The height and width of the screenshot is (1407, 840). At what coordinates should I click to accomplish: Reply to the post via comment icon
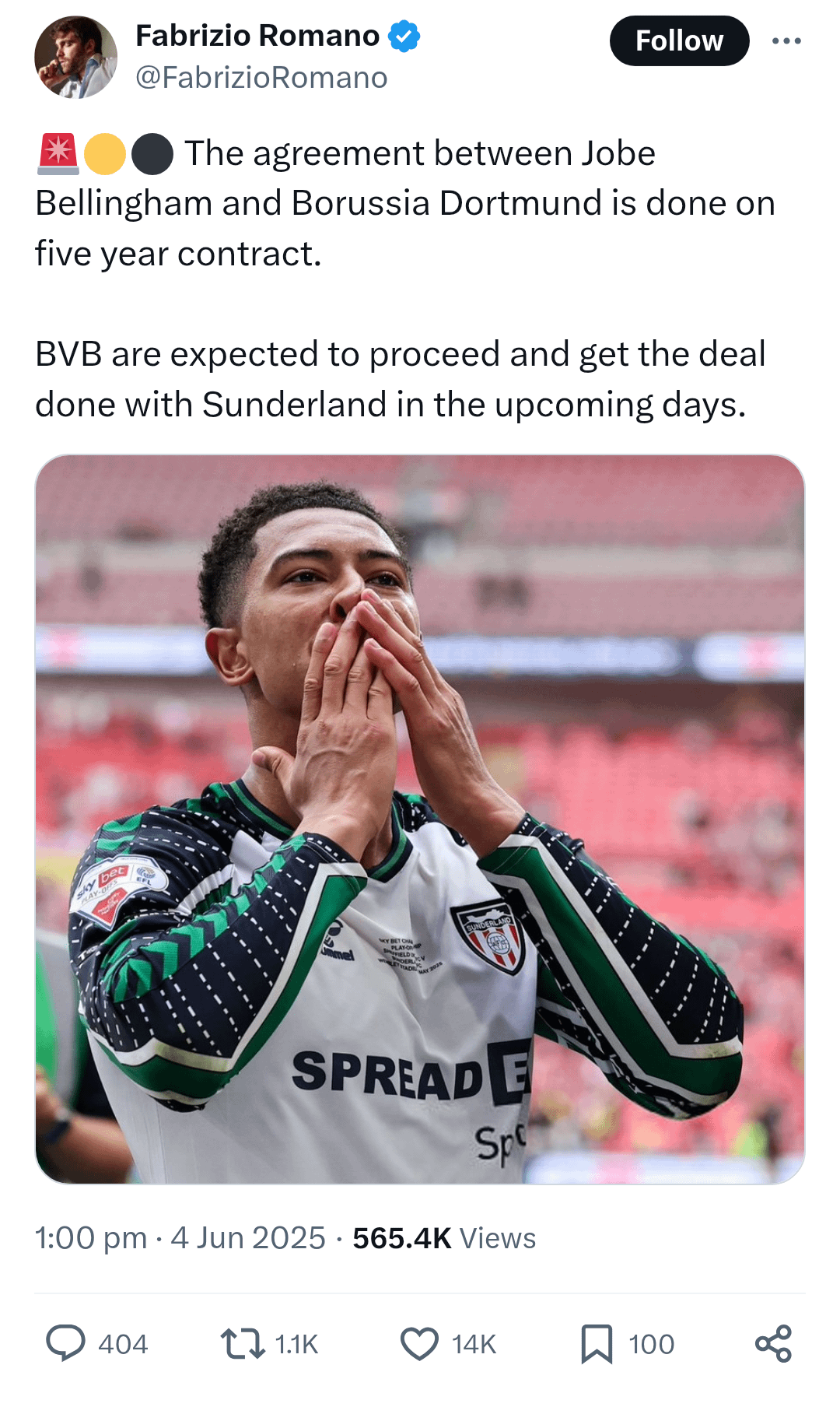tap(66, 1343)
